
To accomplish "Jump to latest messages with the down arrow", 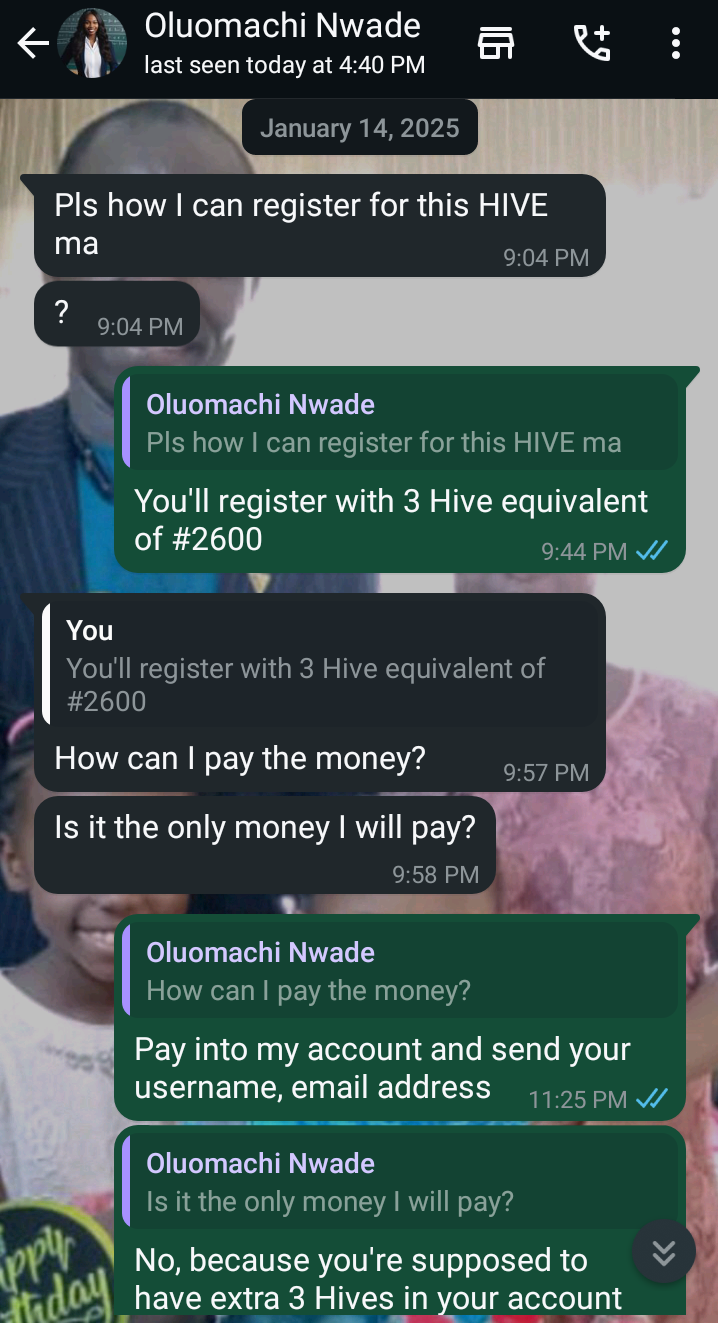I will point(664,1251).
